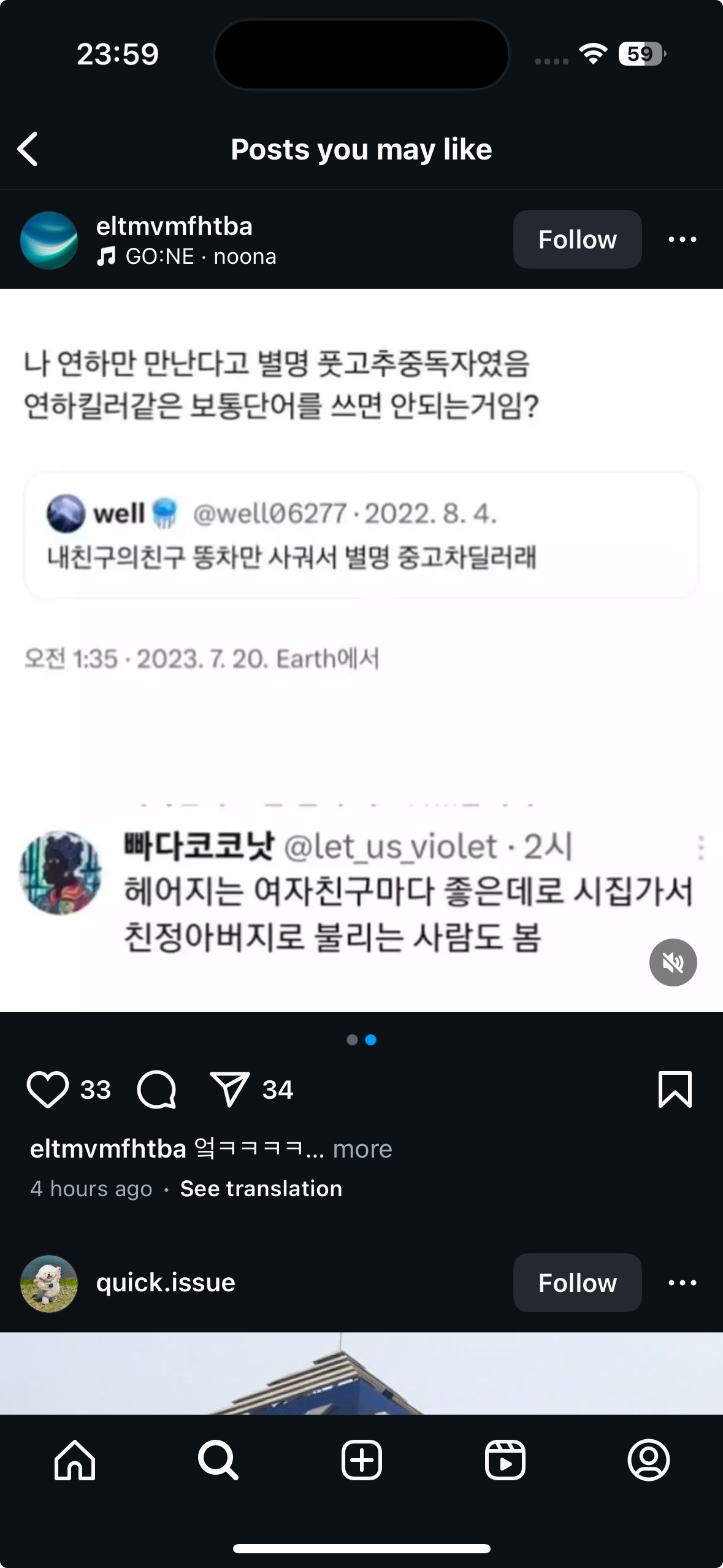
Task: Go back from Posts you may like
Action: click(x=28, y=149)
